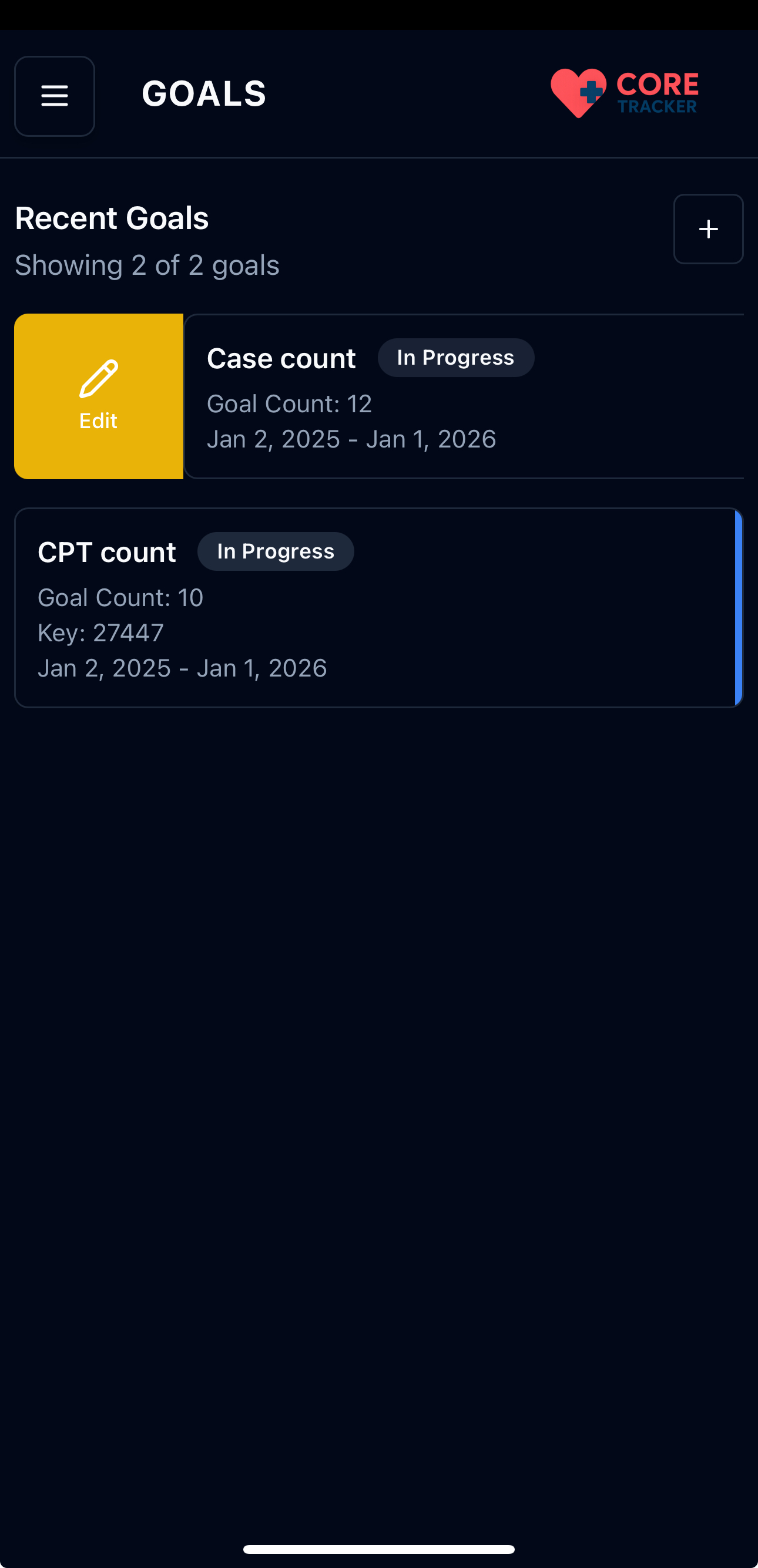The image size is (758, 1568).
Task: Tap Edit on the Case count goal
Action: click(99, 396)
